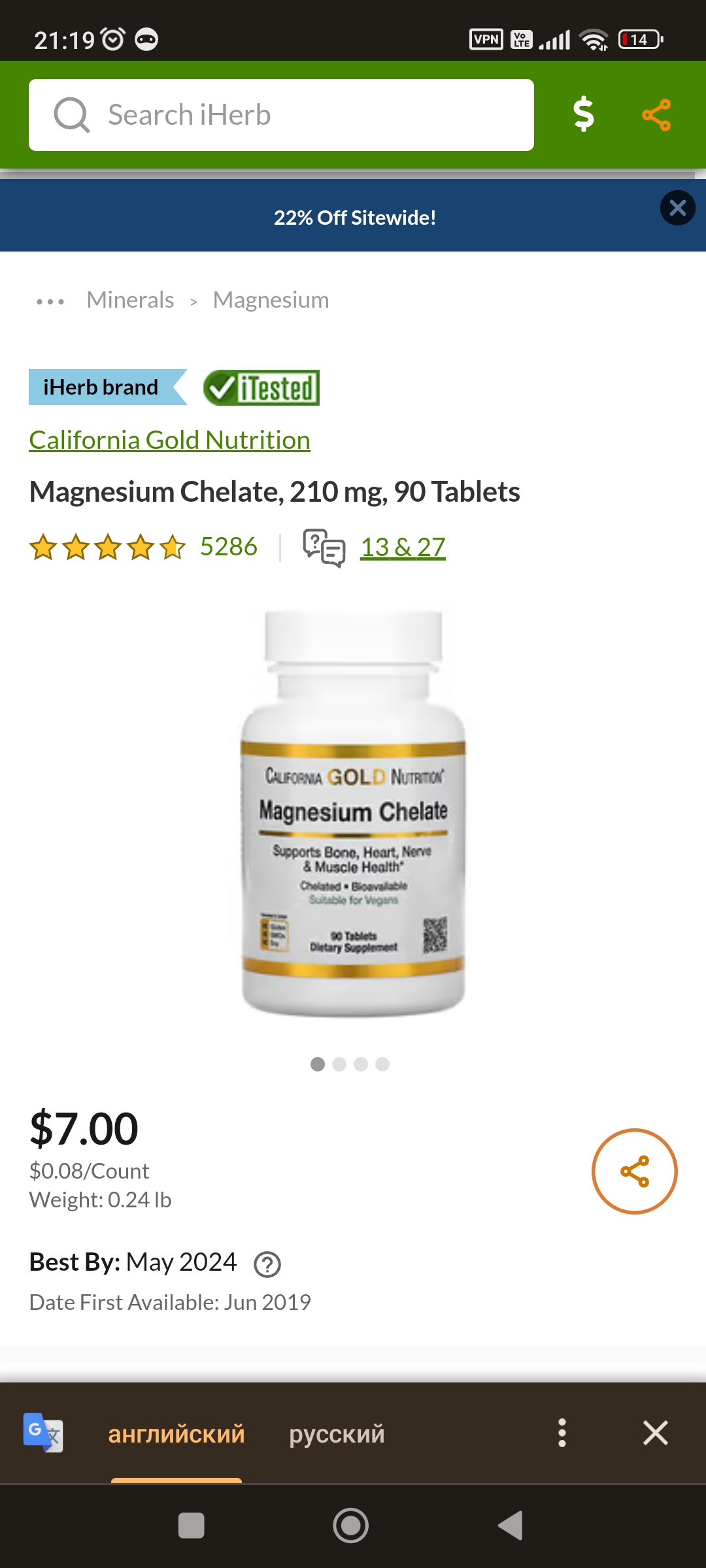This screenshot has height=1568, width=706.
Task: Open the Best By help icon
Action: click(x=267, y=1264)
